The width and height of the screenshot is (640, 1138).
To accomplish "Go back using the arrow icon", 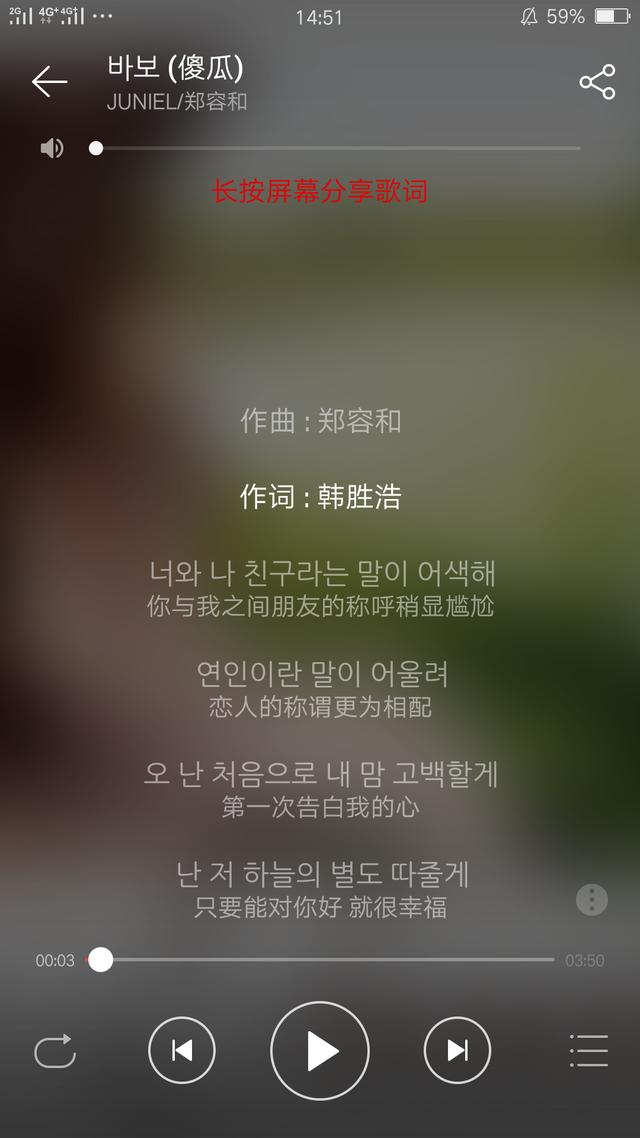I will coord(49,81).
